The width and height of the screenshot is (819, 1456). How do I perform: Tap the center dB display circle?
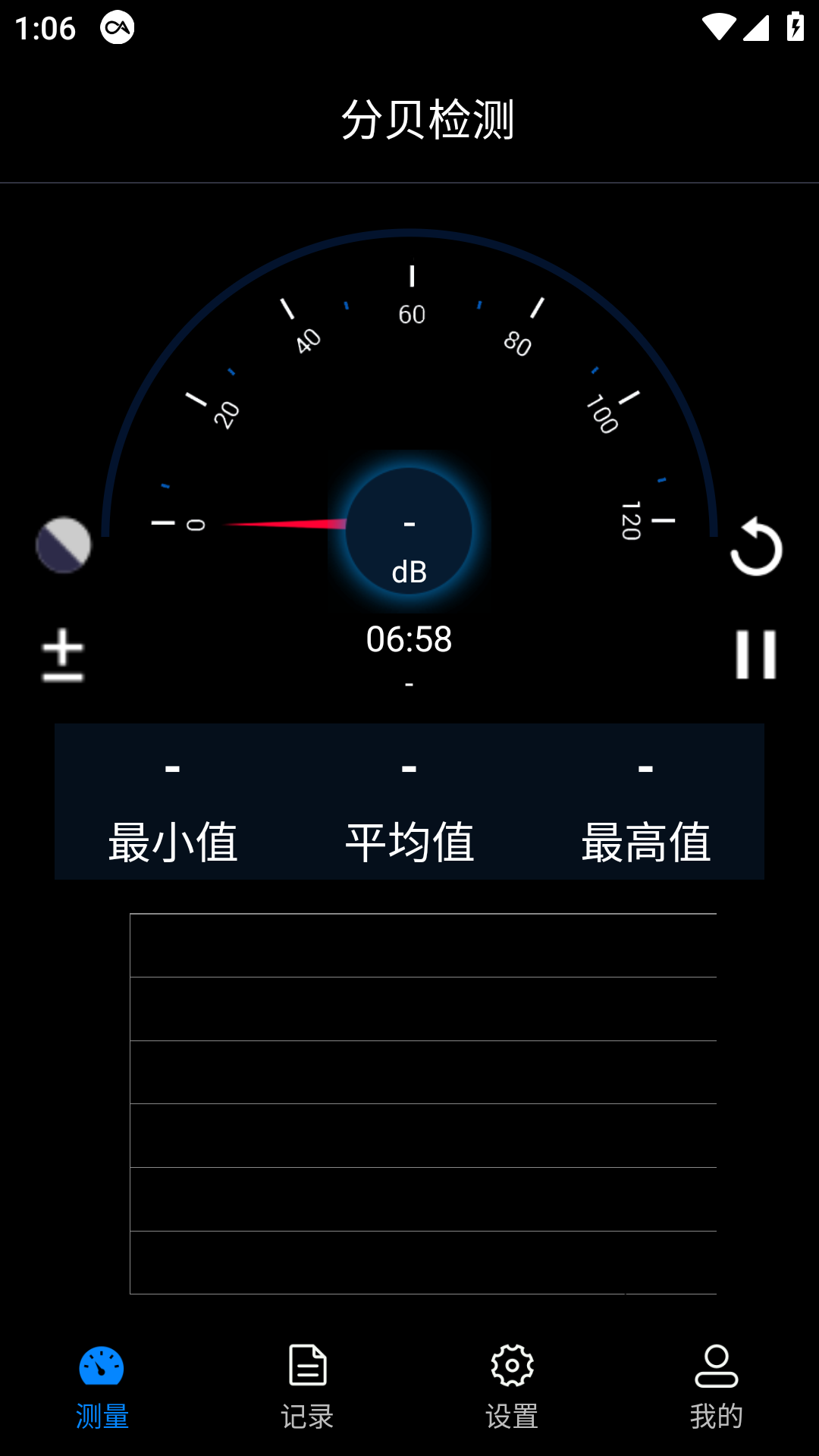tap(409, 531)
